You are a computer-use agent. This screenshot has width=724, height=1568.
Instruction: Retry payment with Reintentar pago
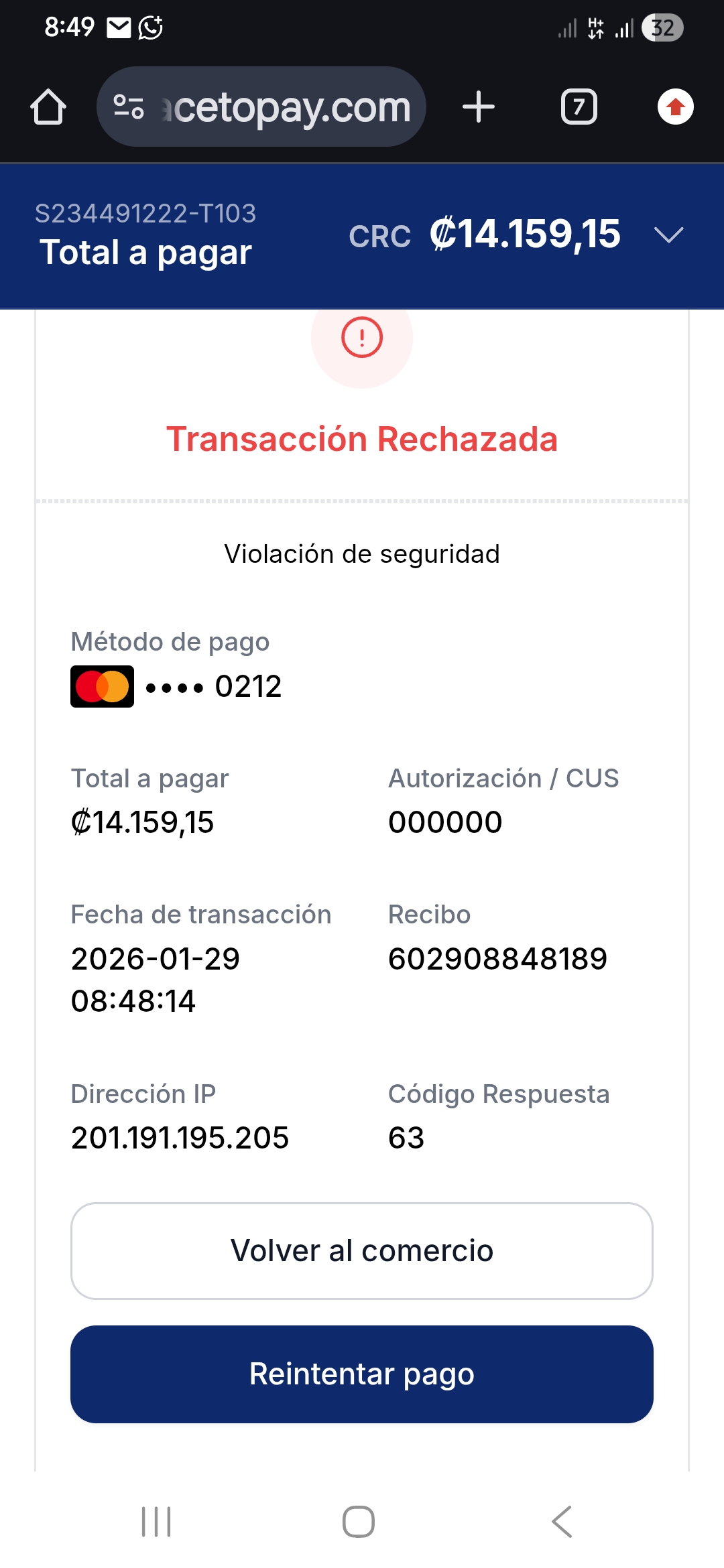coord(362,1374)
